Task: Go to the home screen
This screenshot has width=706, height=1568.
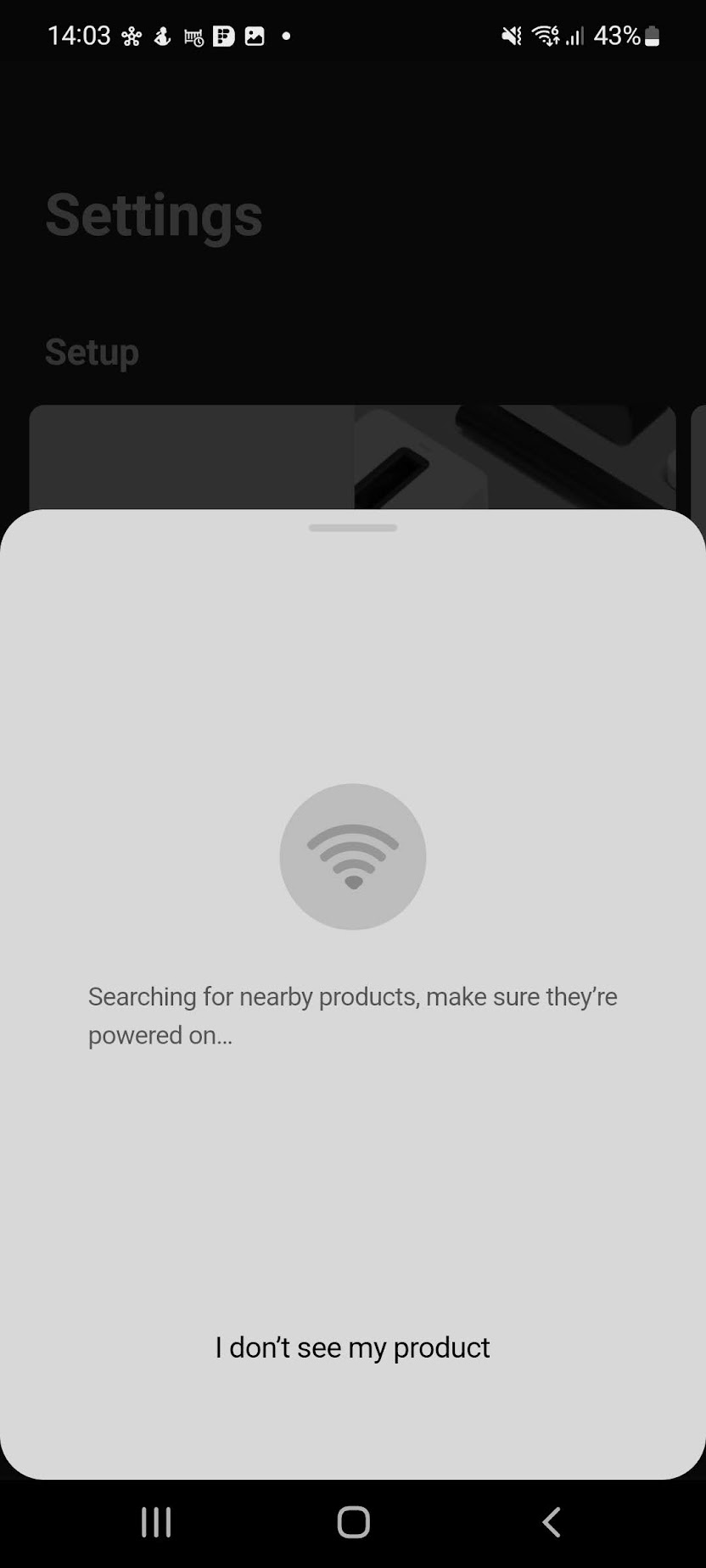Action: tap(353, 1522)
